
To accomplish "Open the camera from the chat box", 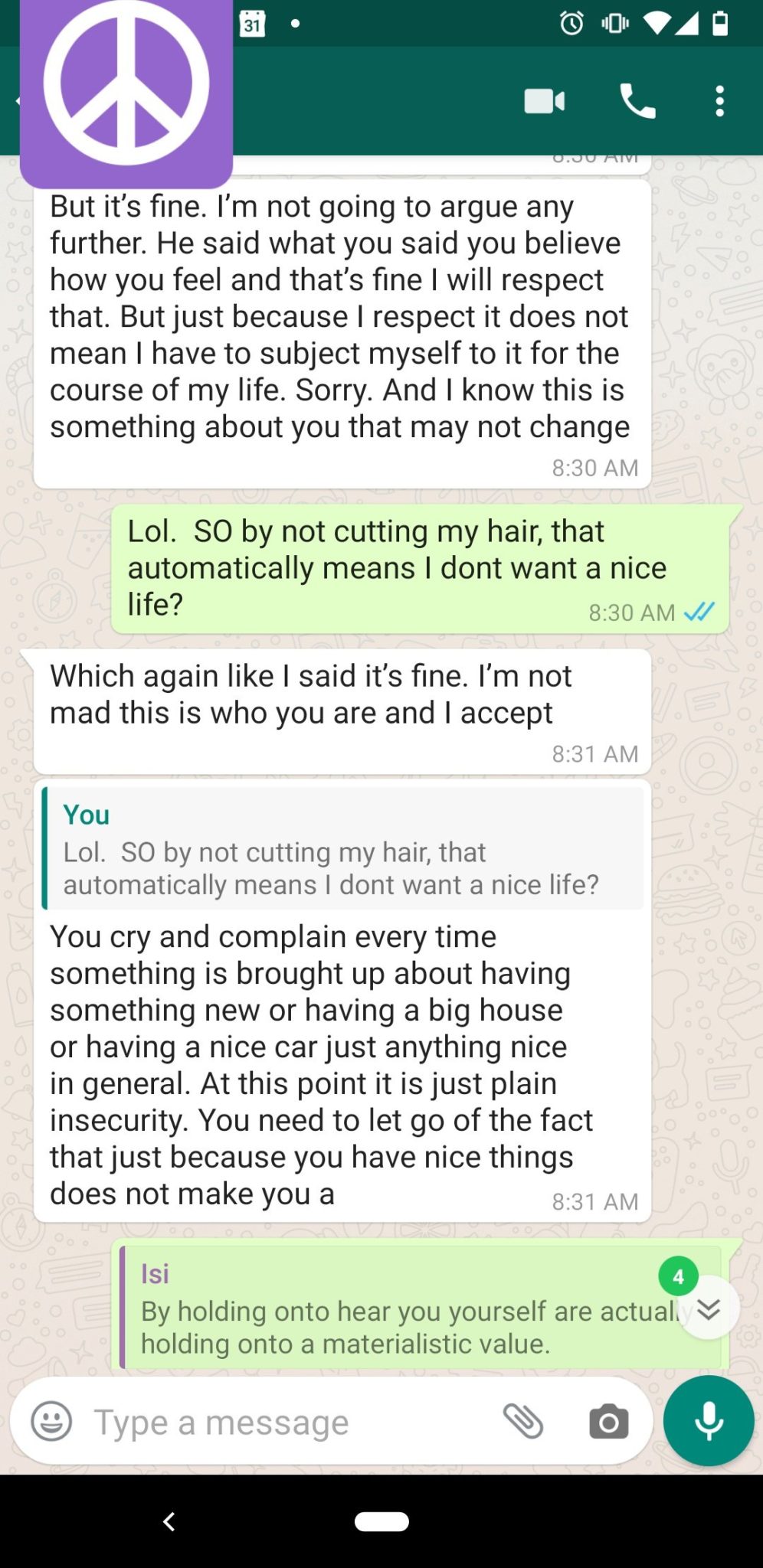I will pyautogui.click(x=608, y=1422).
